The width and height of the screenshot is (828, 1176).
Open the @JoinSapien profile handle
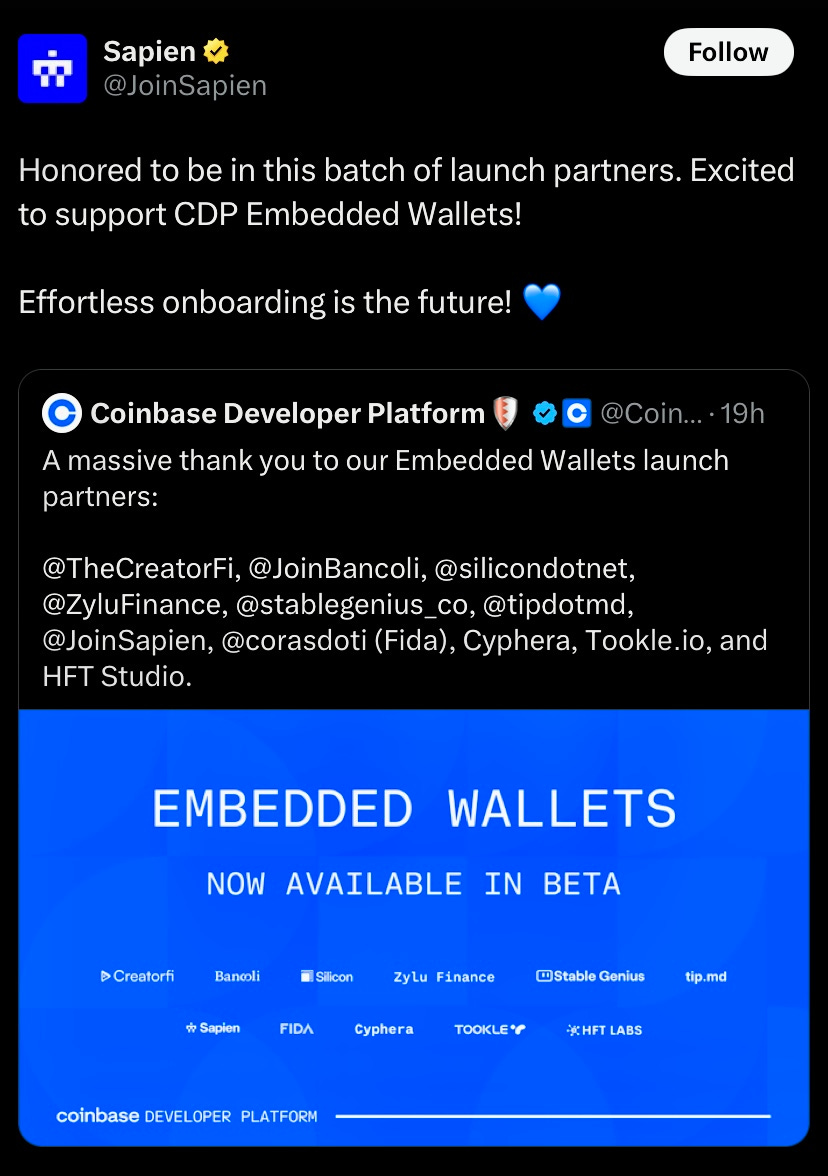[185, 86]
